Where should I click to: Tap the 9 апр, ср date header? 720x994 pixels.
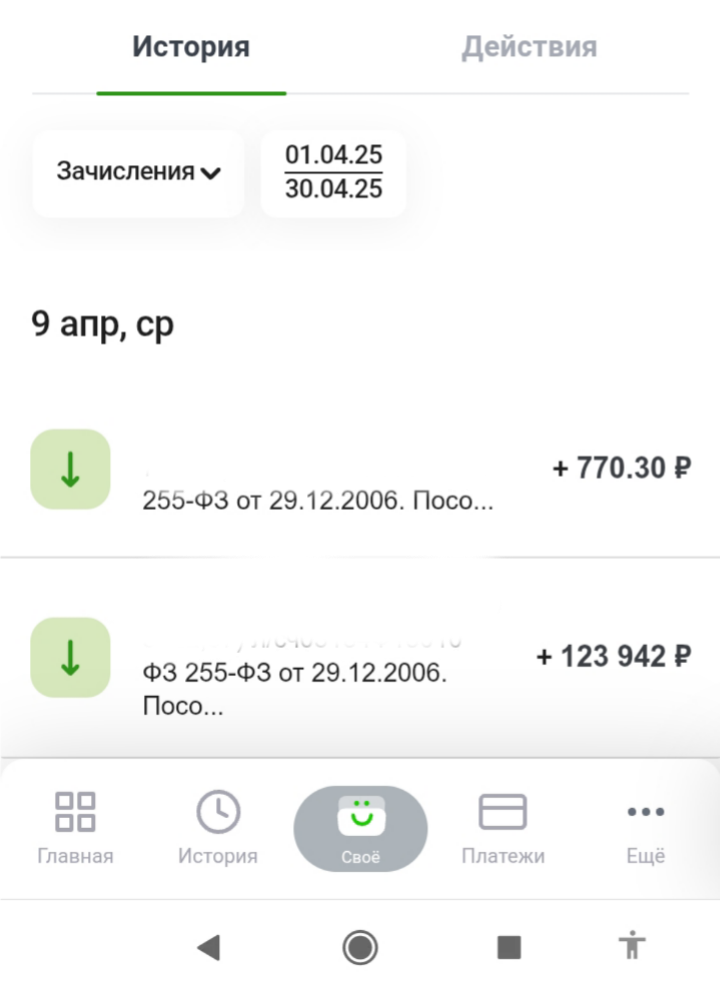pyautogui.click(x=102, y=323)
